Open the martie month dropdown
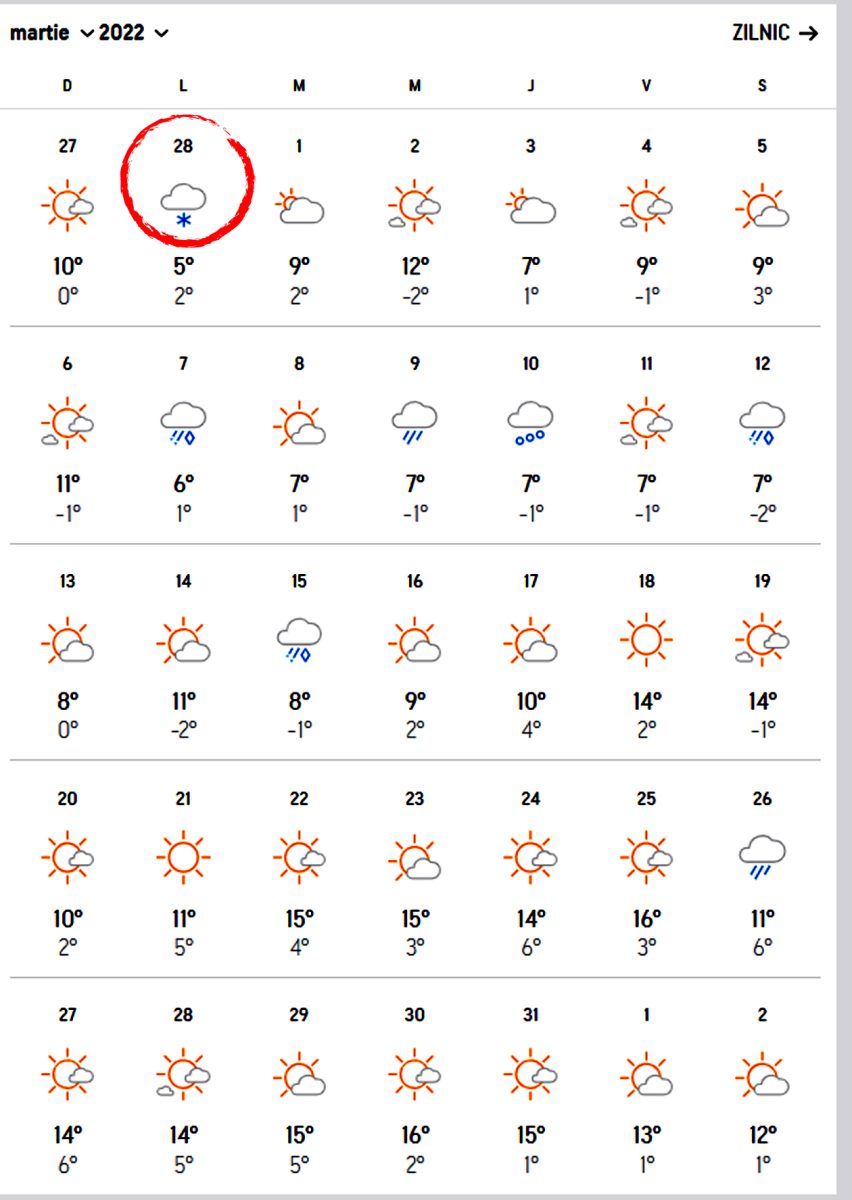The height and width of the screenshot is (1200, 852). coord(52,33)
